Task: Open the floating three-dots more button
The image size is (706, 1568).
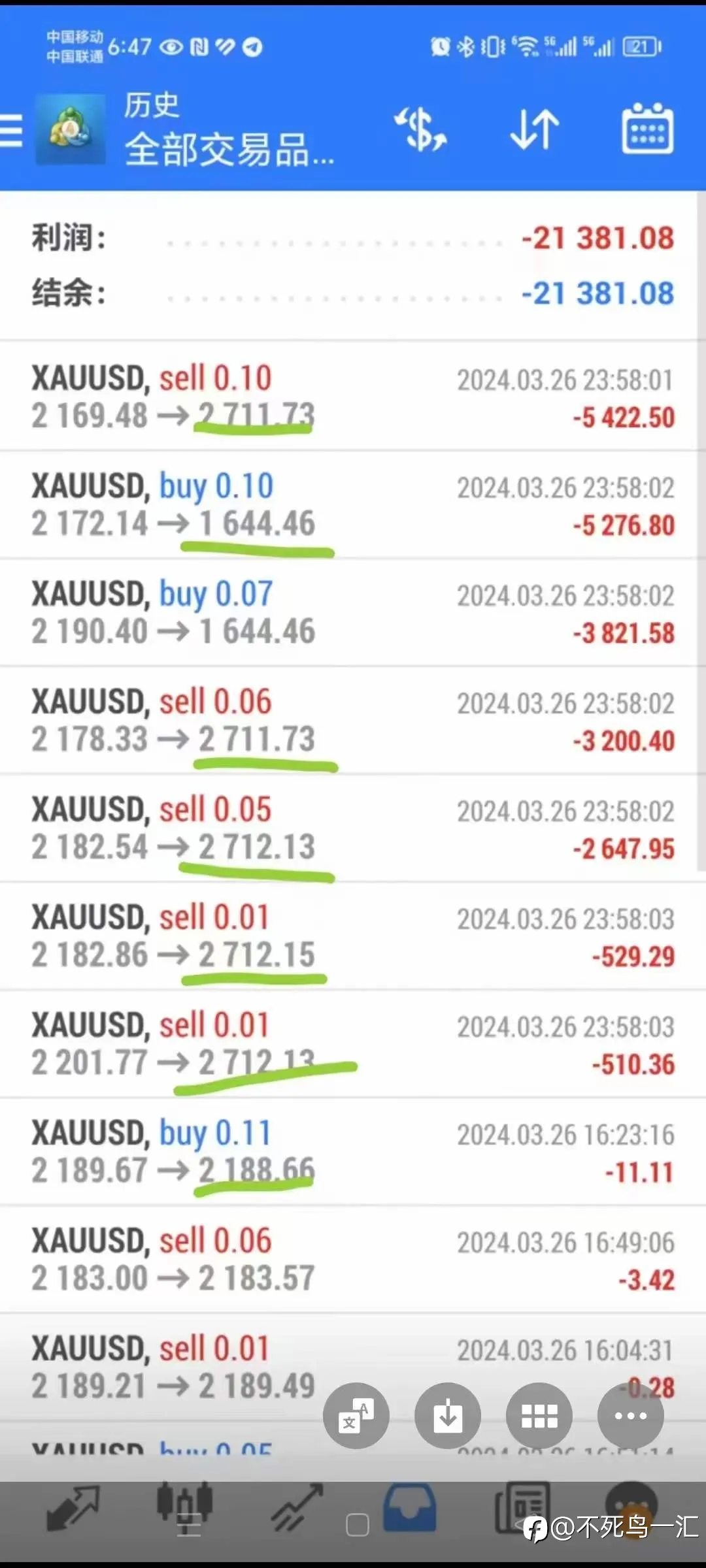Action: pyautogui.click(x=631, y=1416)
